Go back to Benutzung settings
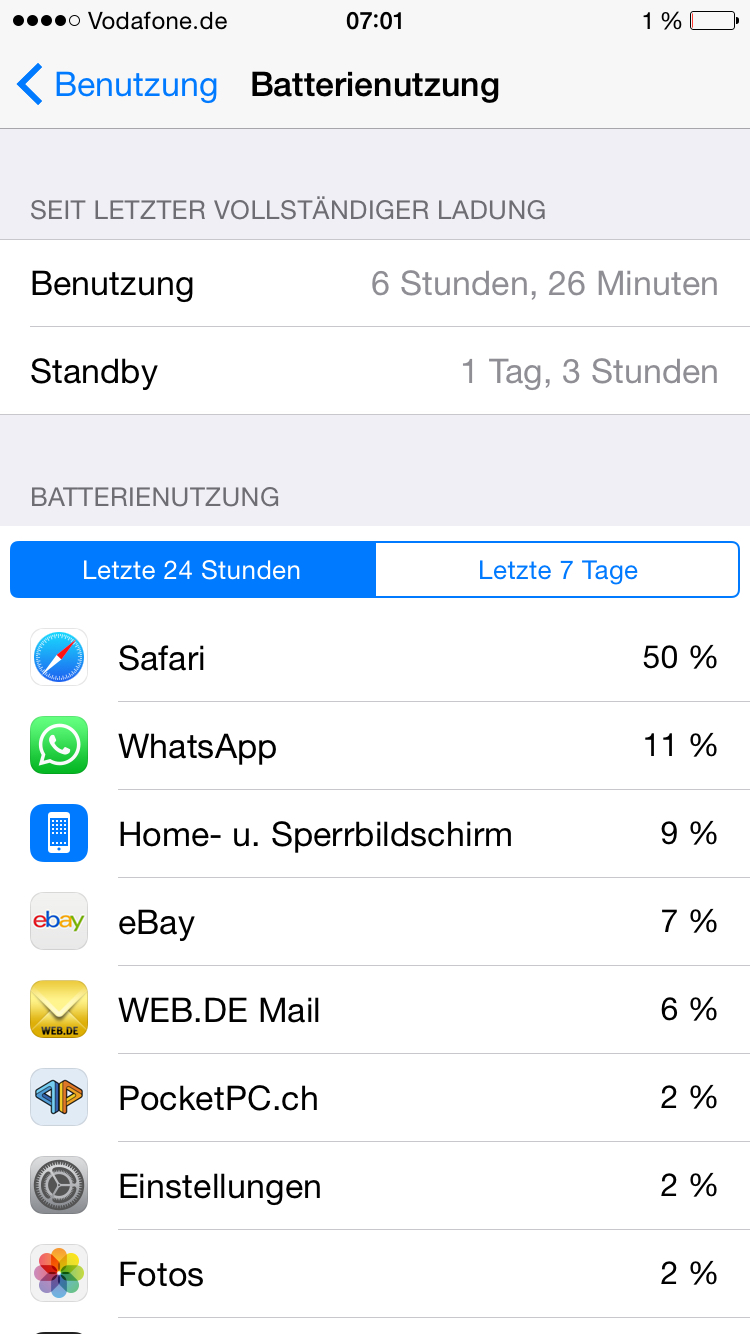750x1334 pixels. pyautogui.click(x=117, y=85)
